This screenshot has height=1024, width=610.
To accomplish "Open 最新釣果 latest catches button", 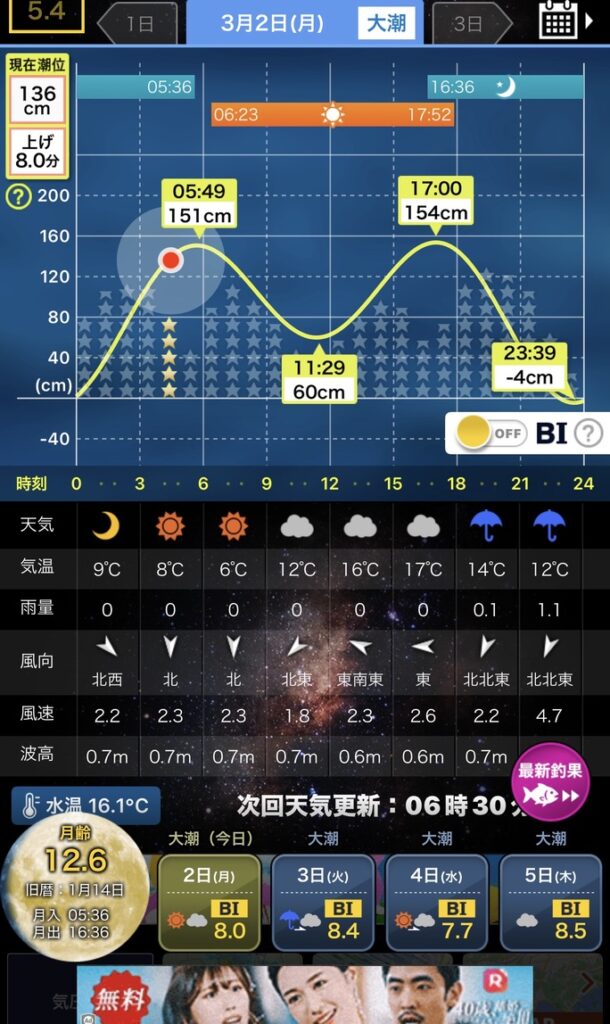I will click(549, 781).
